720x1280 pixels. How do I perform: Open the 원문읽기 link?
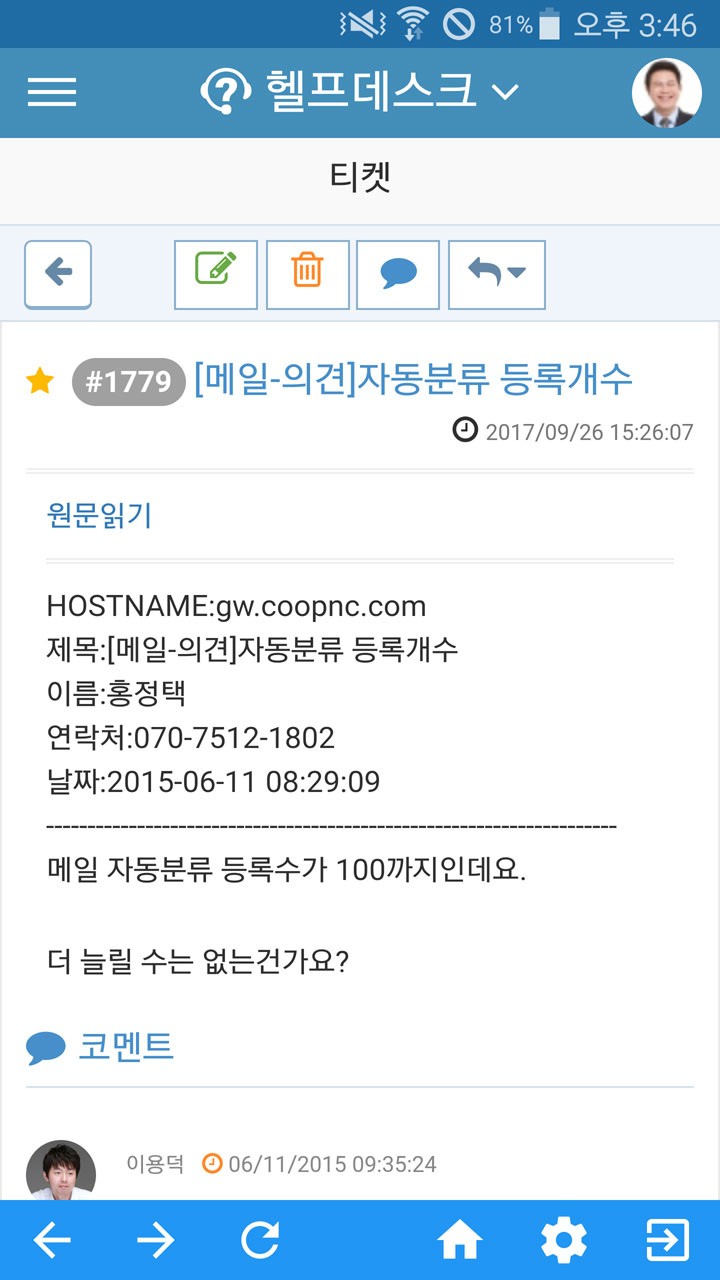coord(99,516)
